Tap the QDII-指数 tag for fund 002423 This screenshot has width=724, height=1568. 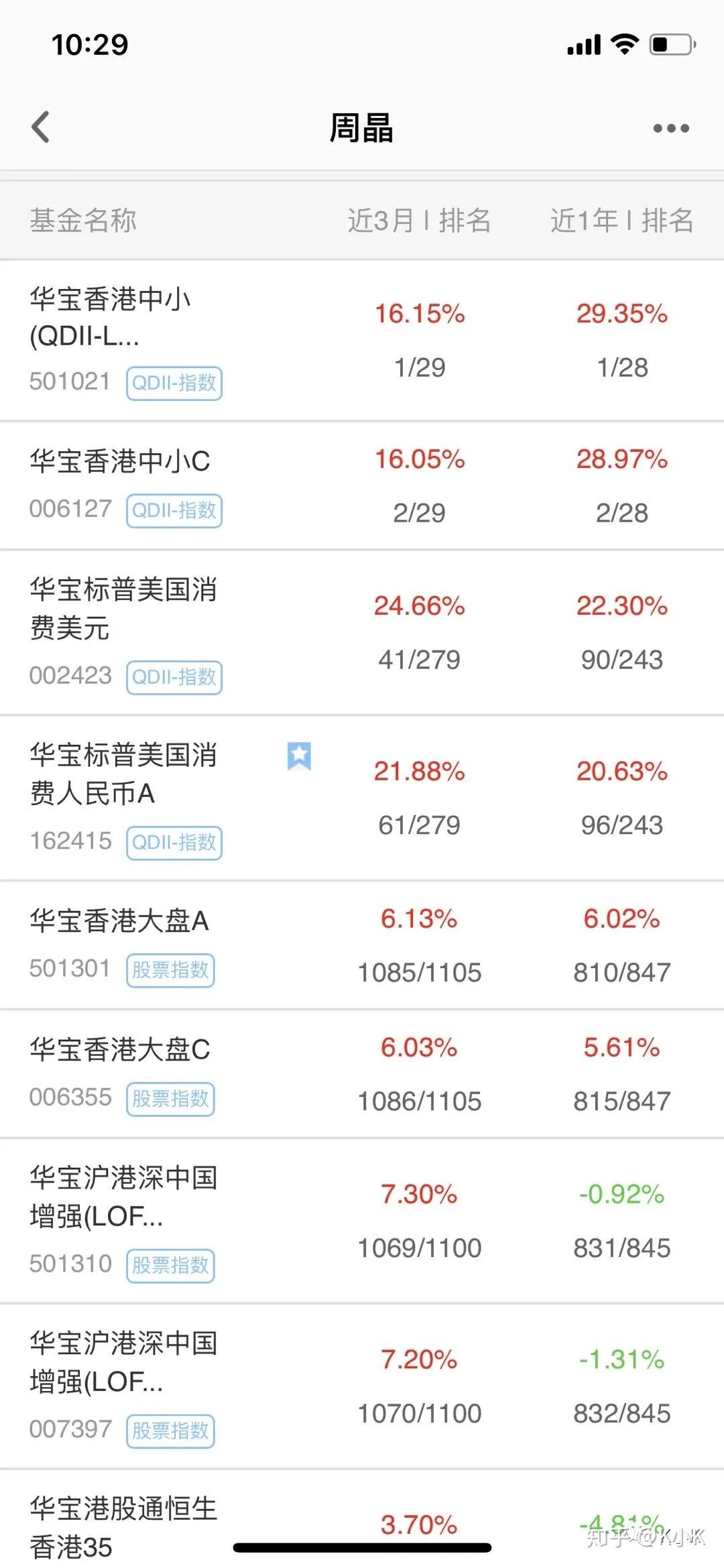pos(173,678)
